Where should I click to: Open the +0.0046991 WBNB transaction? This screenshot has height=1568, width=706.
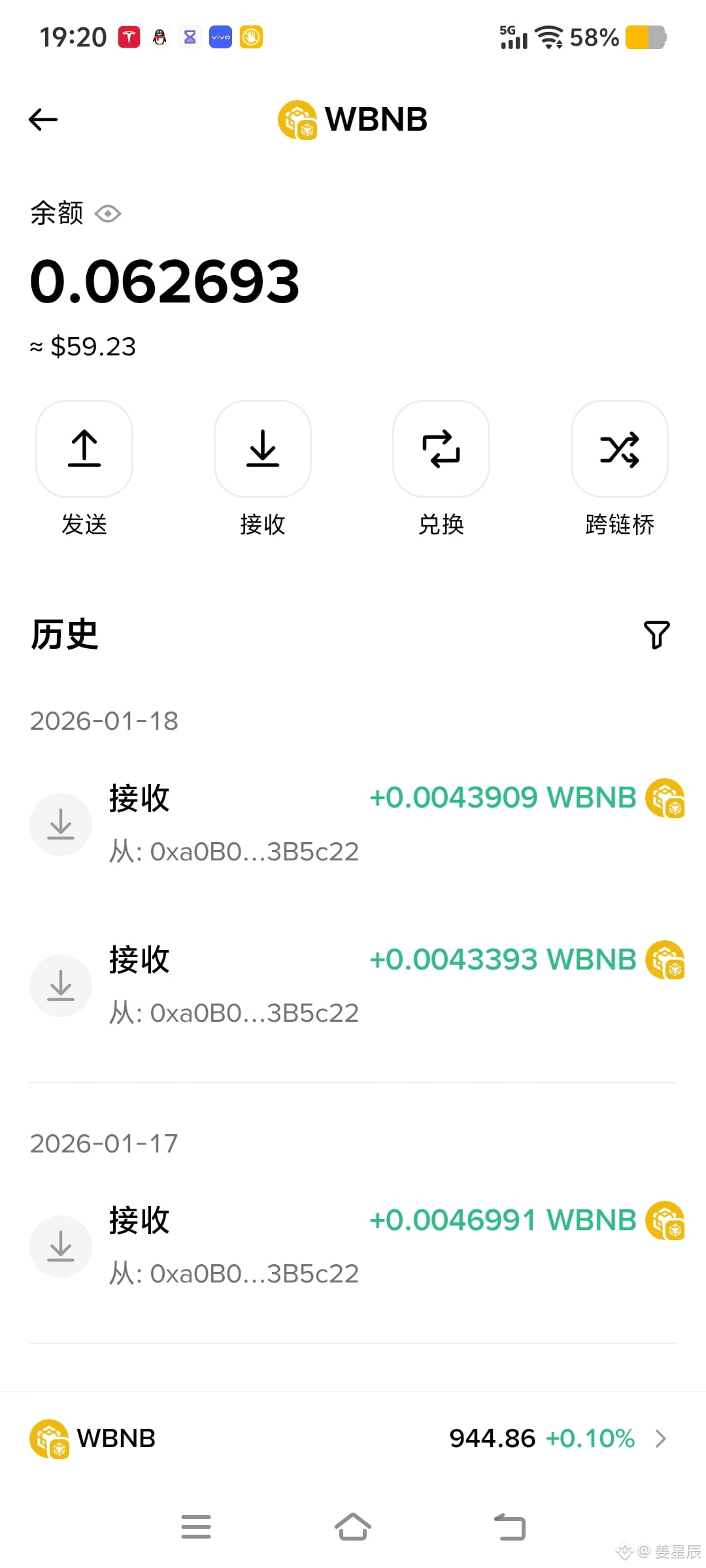[x=353, y=1246]
